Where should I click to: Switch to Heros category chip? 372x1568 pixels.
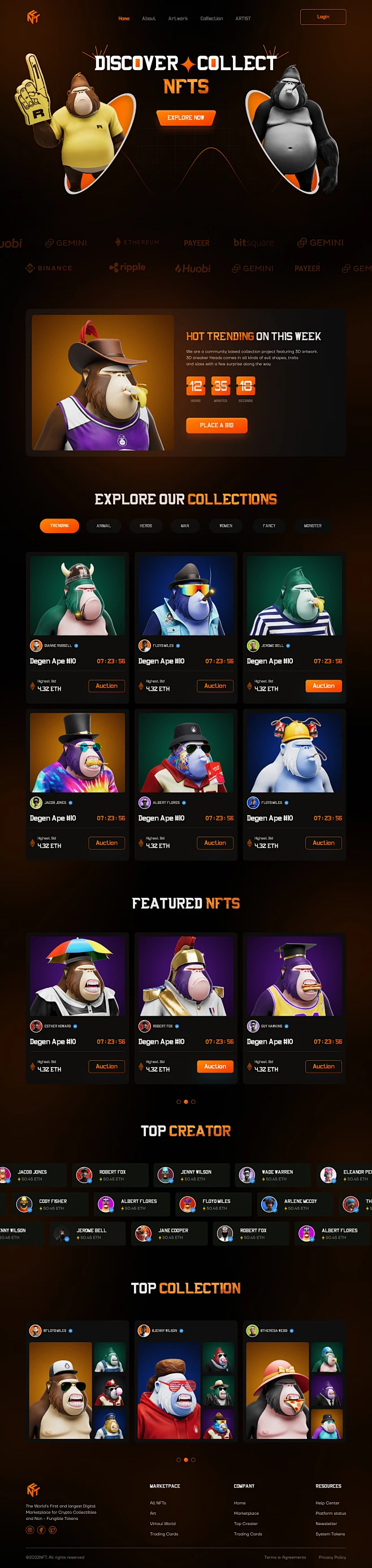pyautogui.click(x=146, y=525)
